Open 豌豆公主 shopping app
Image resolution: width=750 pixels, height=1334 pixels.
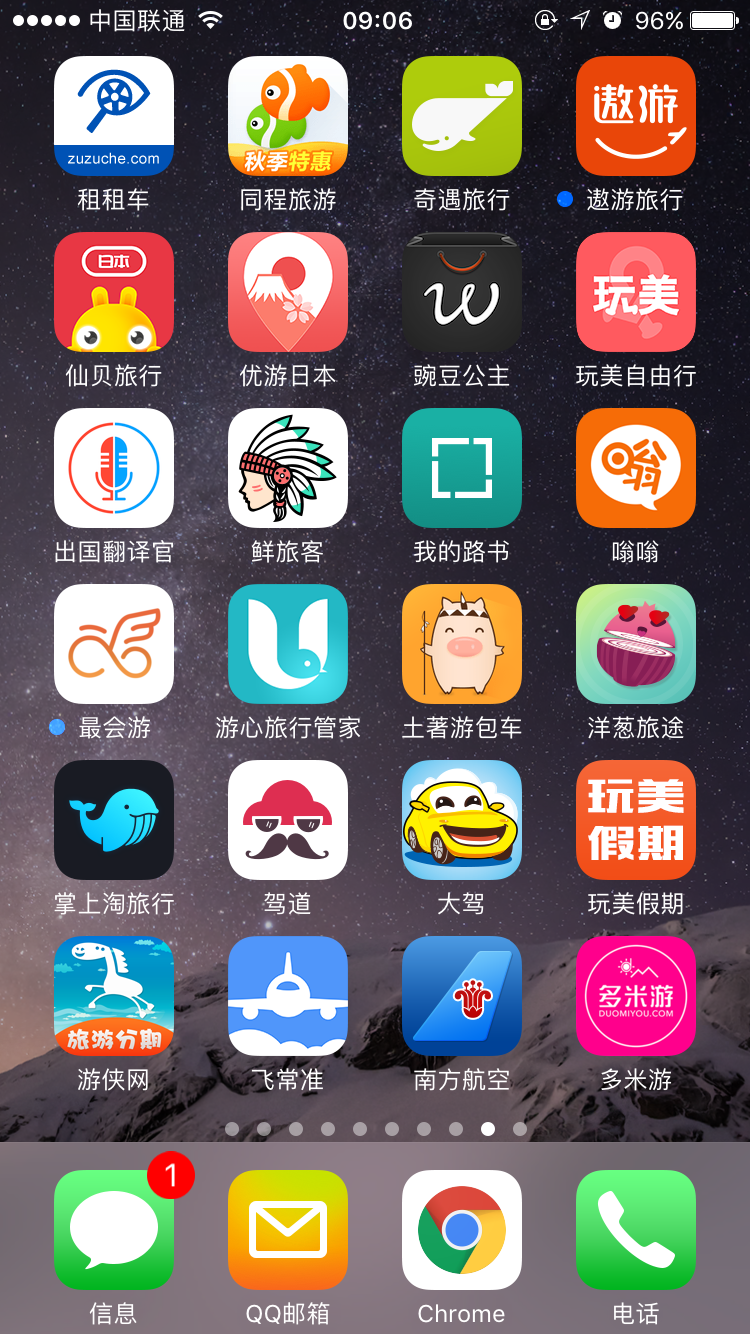click(x=462, y=292)
